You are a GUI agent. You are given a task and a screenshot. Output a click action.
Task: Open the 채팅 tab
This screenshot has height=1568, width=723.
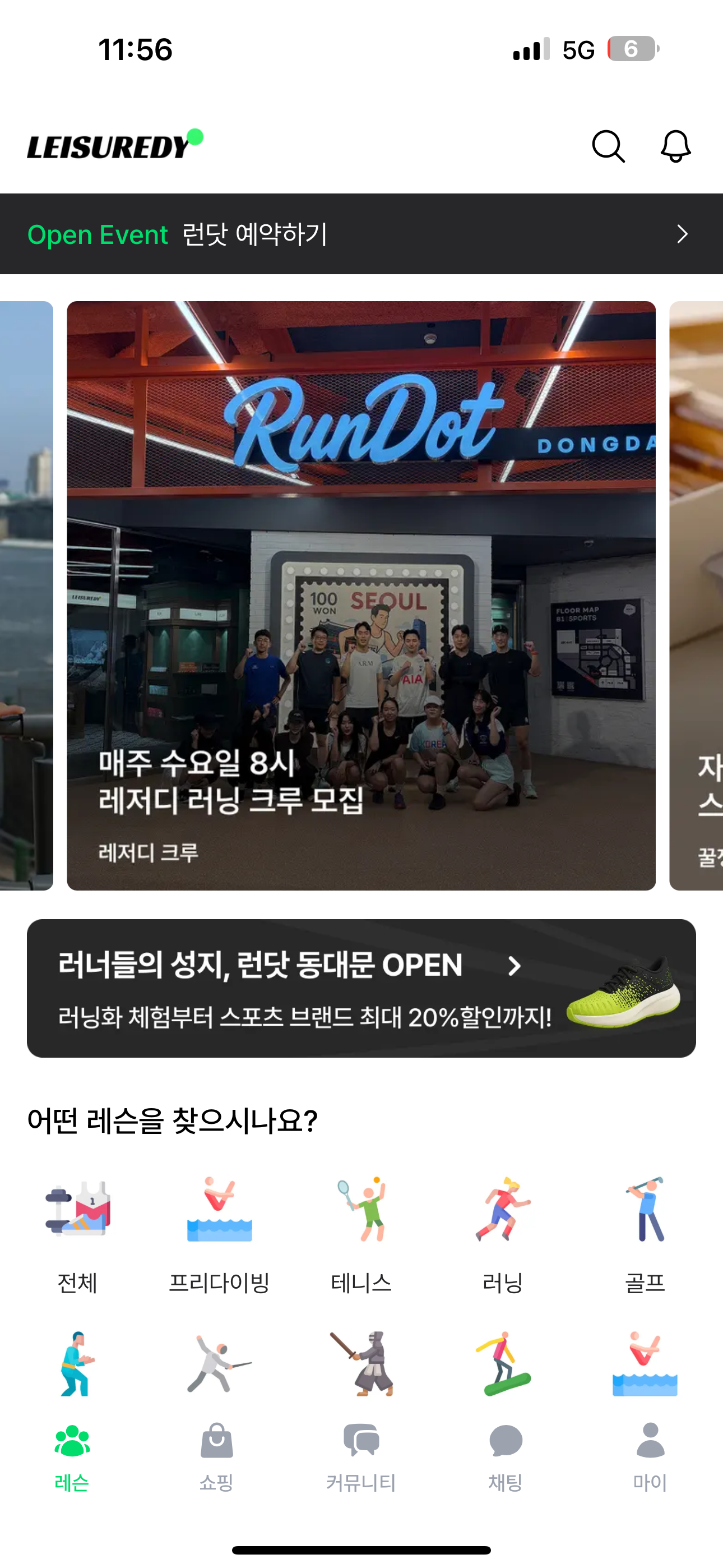pyautogui.click(x=506, y=1456)
